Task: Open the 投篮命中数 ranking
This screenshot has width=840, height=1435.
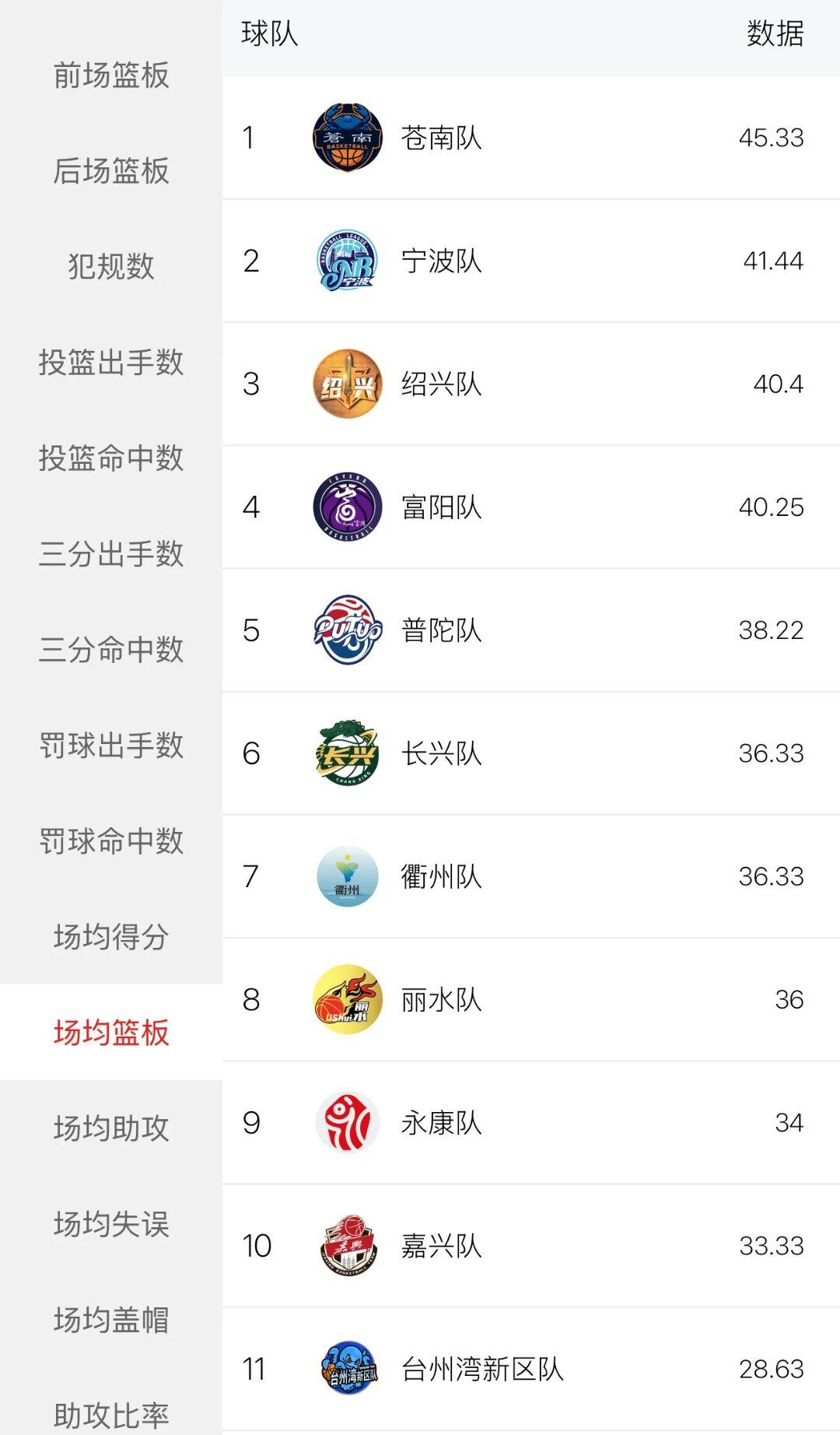Action: coord(111,458)
